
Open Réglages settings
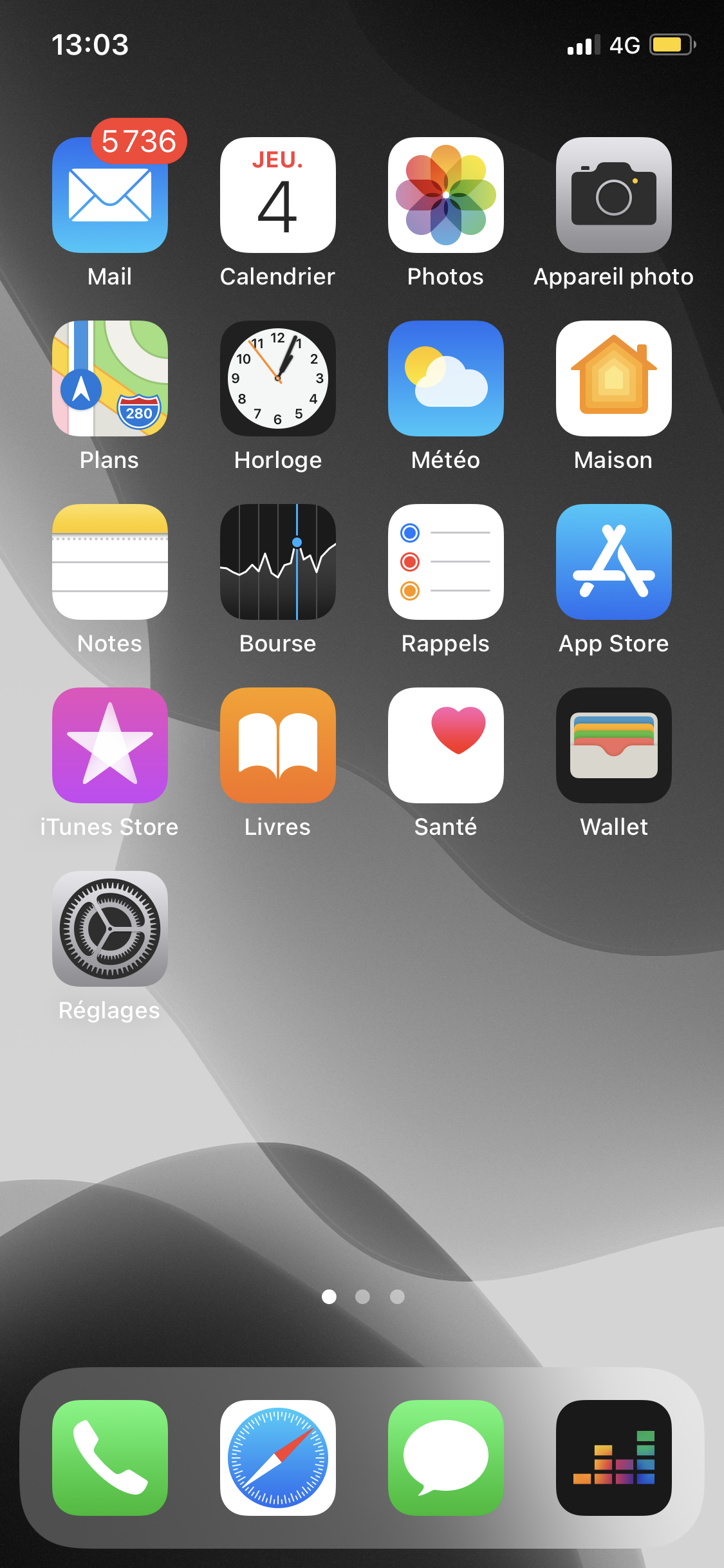click(110, 929)
